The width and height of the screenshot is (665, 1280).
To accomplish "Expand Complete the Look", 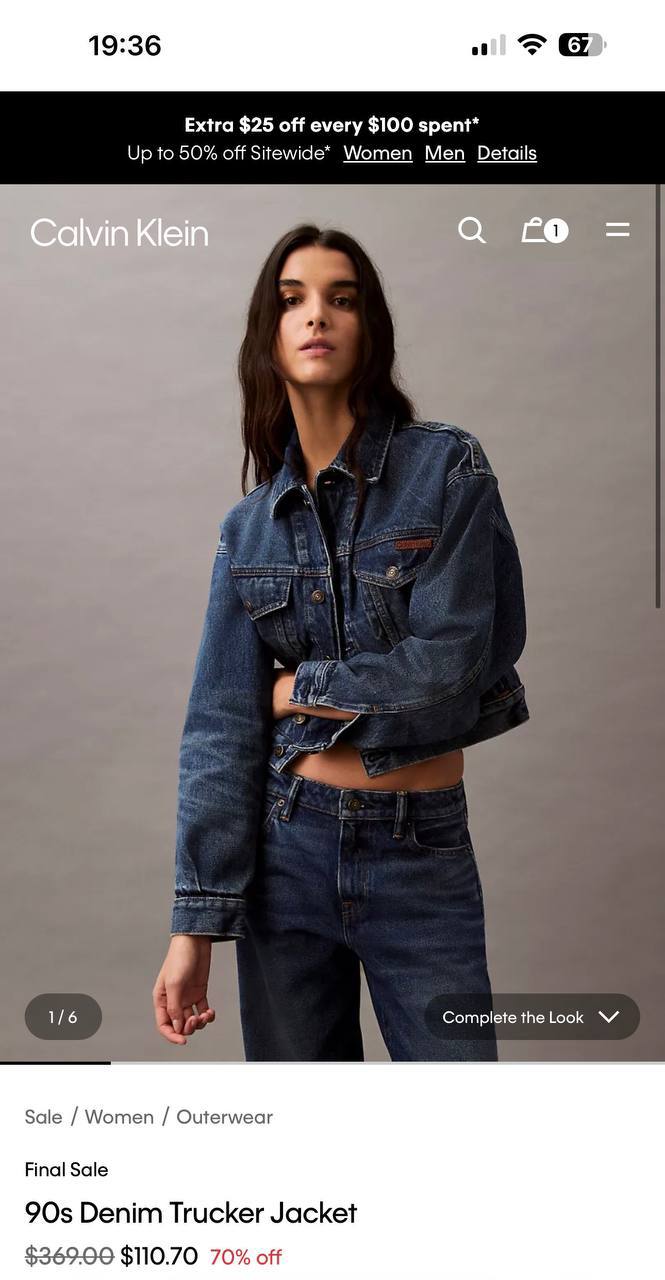I will coord(531,1017).
